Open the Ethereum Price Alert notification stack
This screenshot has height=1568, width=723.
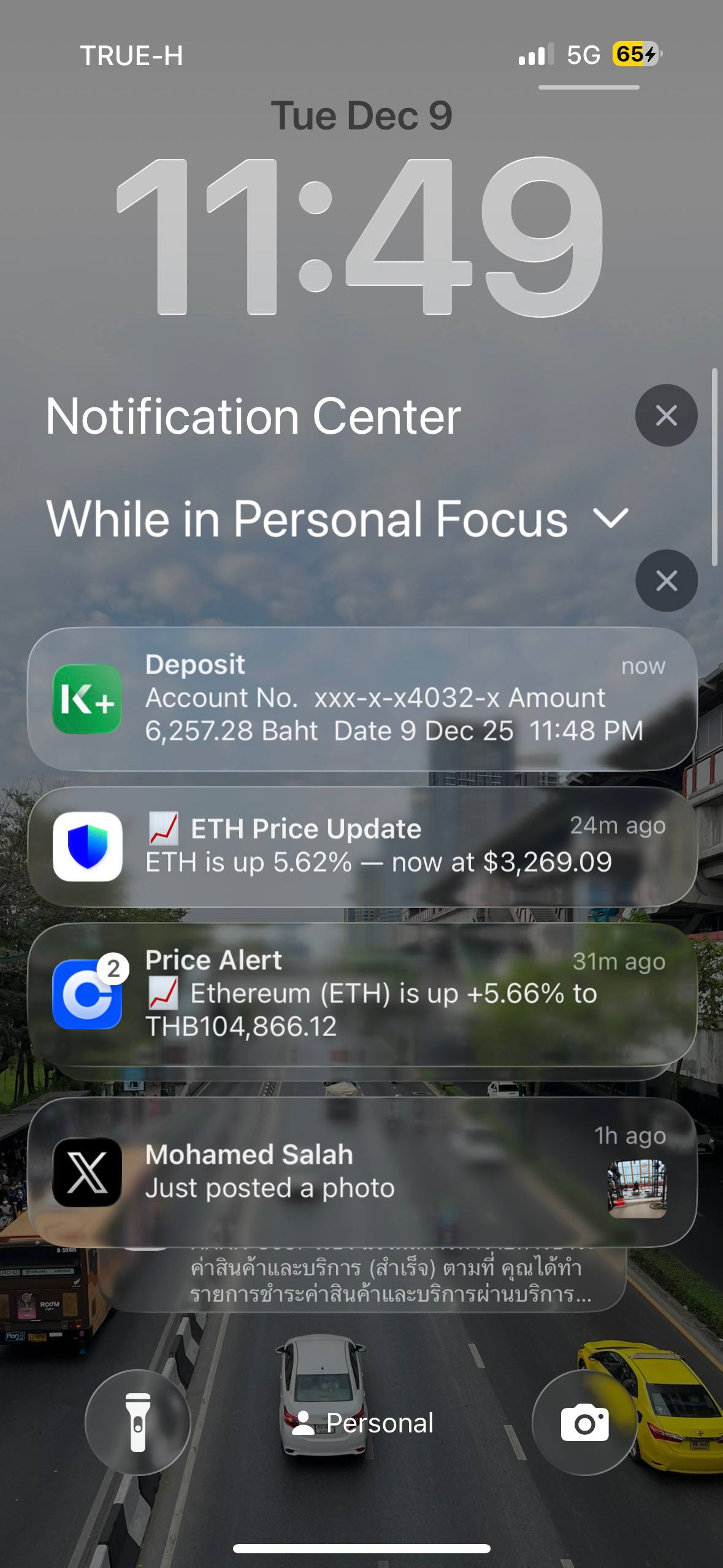[362, 993]
